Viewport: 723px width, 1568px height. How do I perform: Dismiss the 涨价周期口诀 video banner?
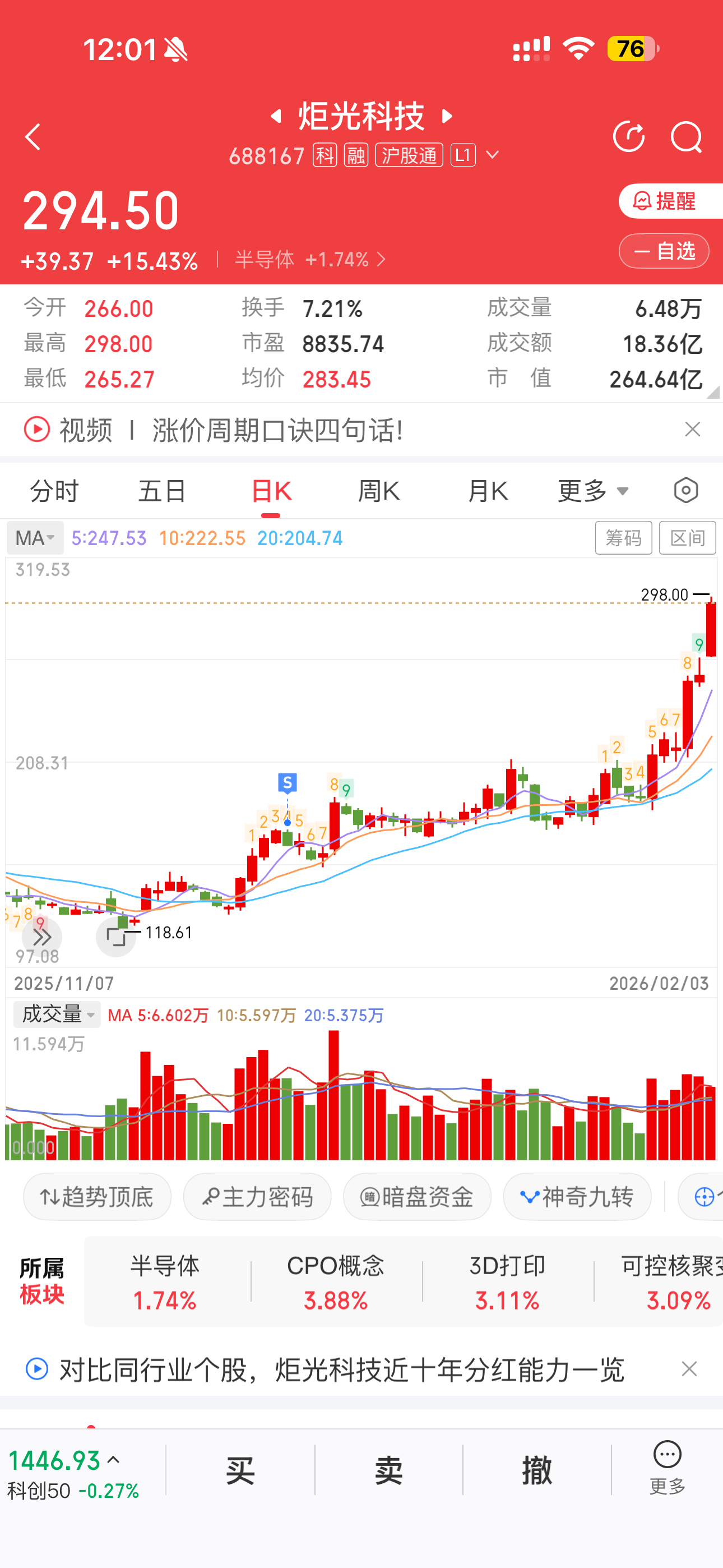[693, 430]
